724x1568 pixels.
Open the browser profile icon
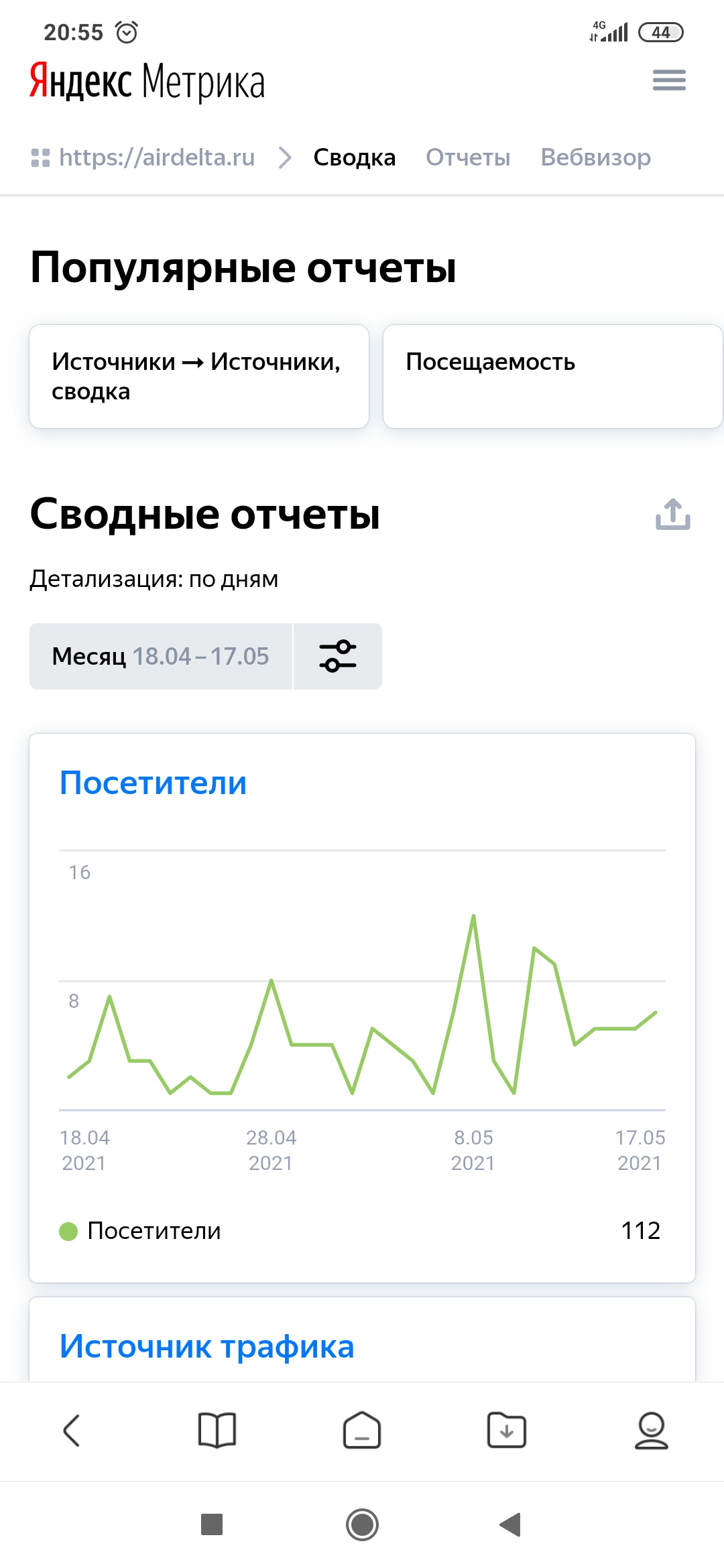click(652, 1431)
